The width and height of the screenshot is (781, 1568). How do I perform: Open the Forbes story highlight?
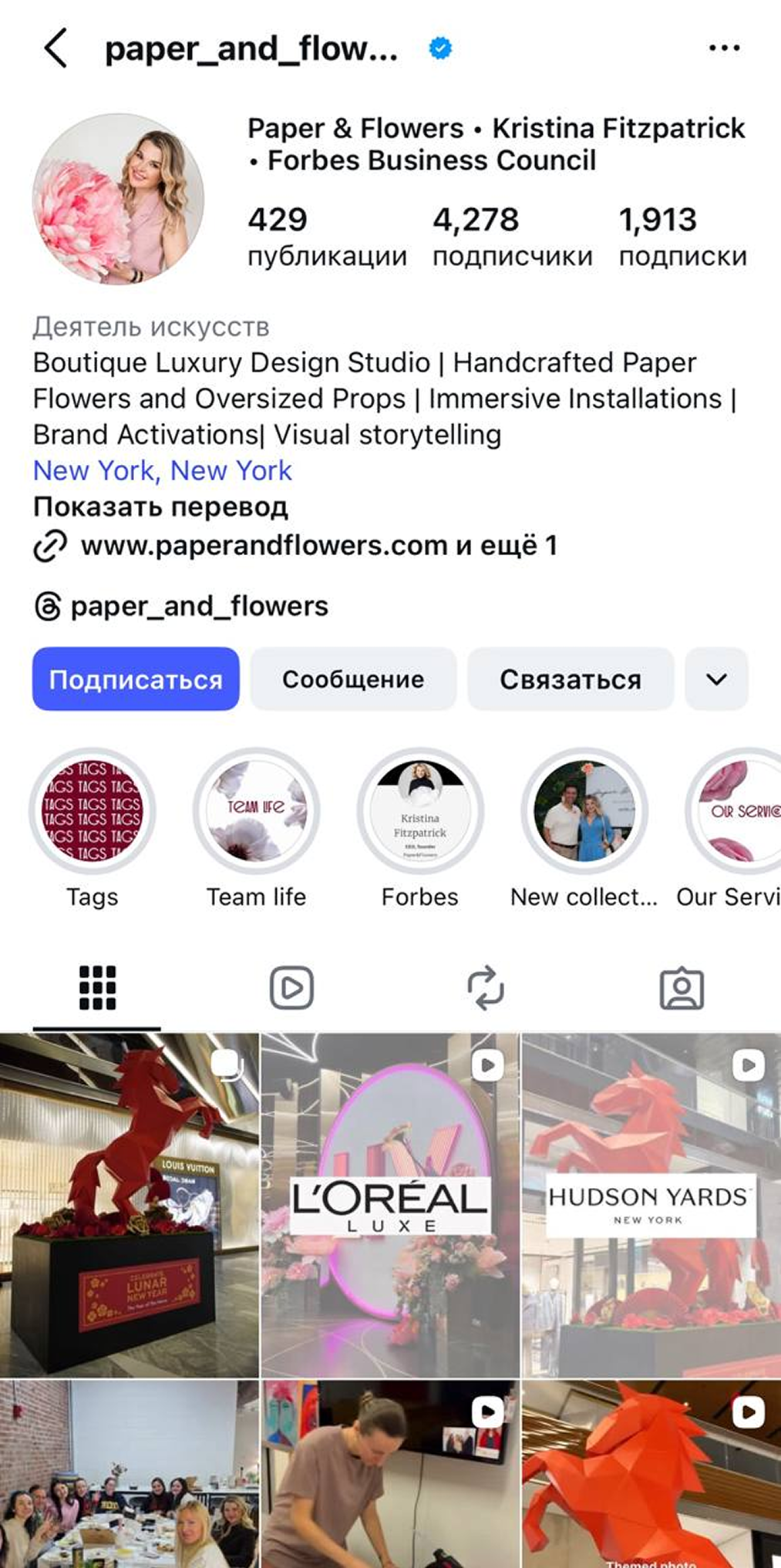click(x=420, y=811)
